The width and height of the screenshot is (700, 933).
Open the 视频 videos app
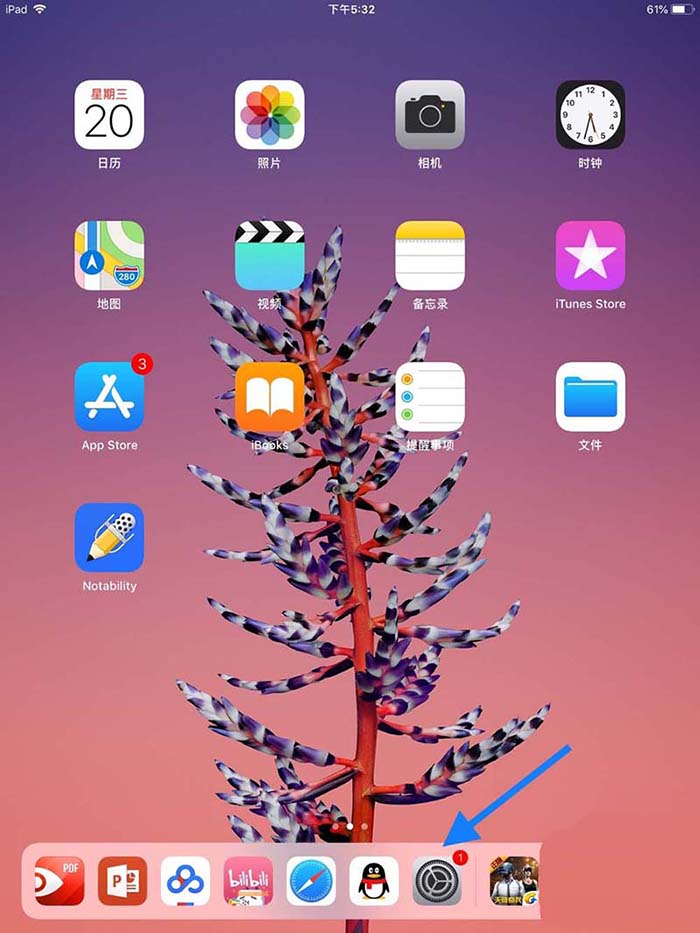coord(269,256)
